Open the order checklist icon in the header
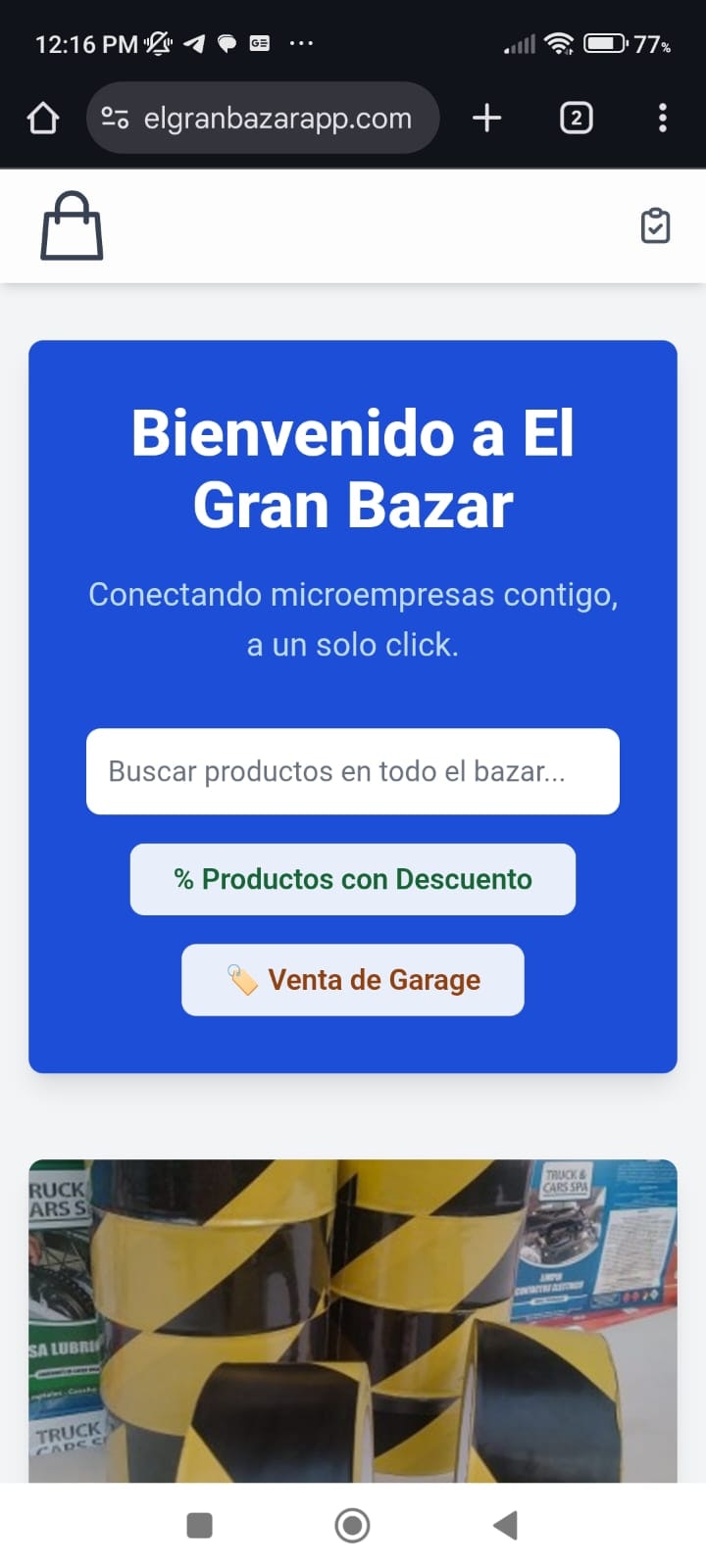This screenshot has width=706, height=1568. pyautogui.click(x=654, y=225)
